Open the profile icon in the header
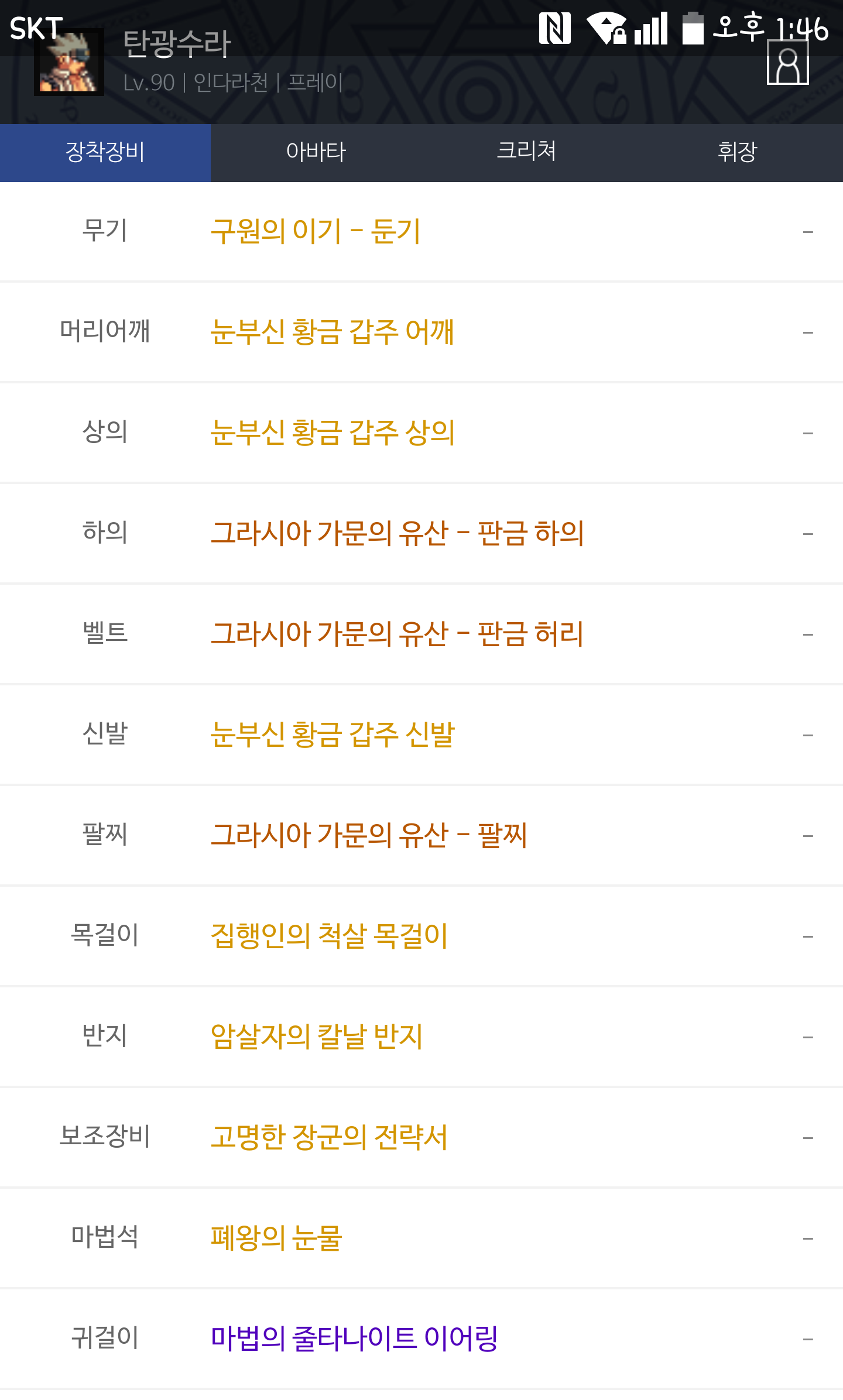This screenshot has height=1400, width=843. pos(787,63)
